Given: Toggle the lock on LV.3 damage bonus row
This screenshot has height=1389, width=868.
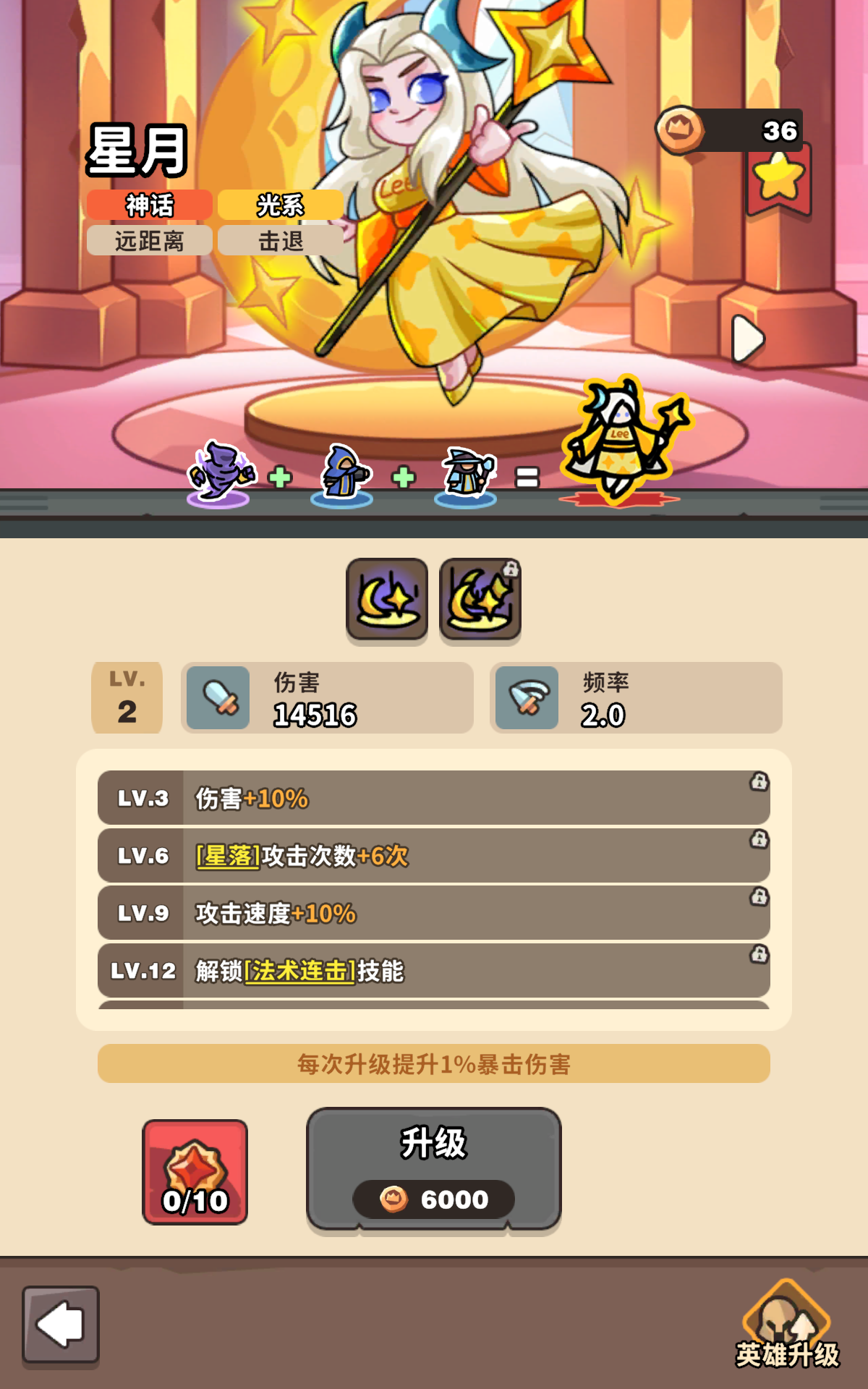Looking at the screenshot, I should [x=757, y=783].
